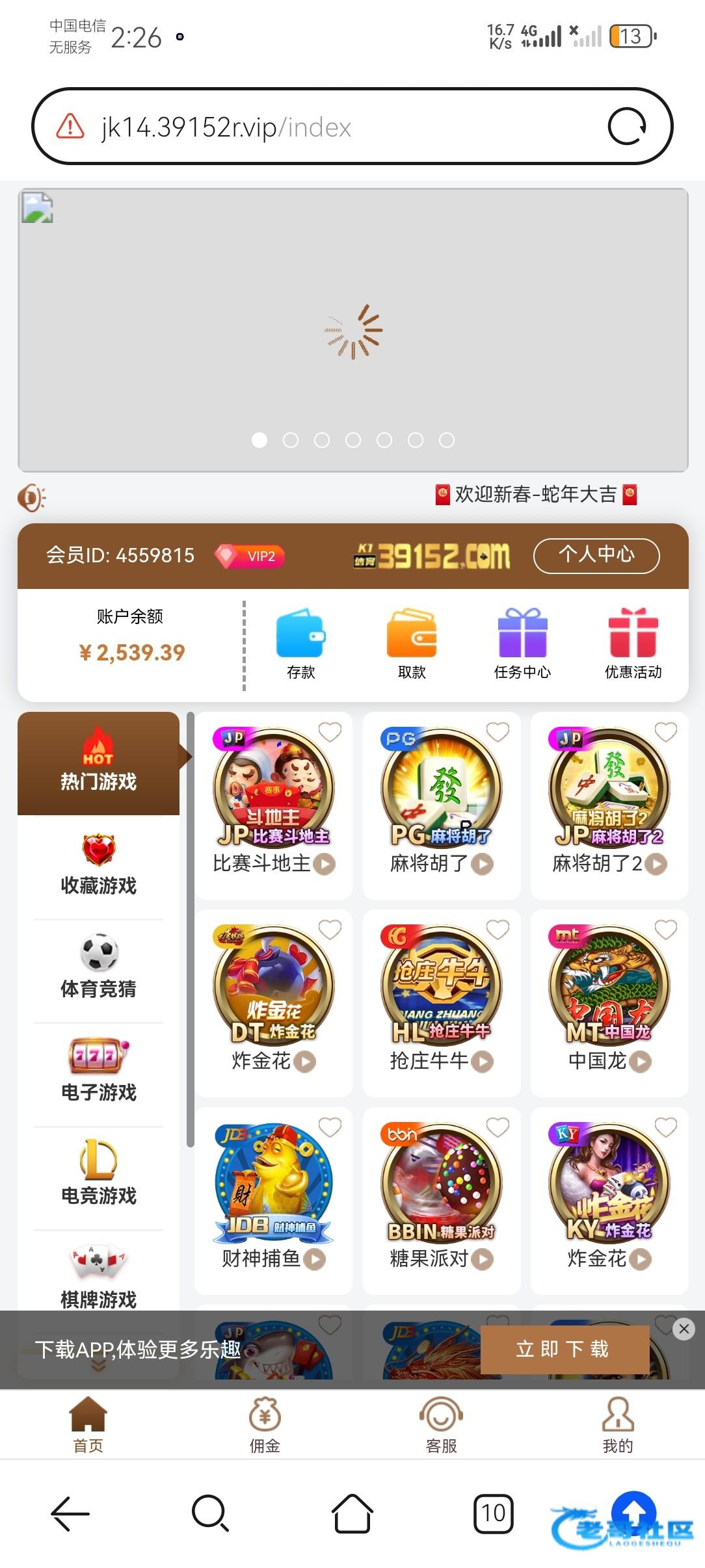Dismiss the download app banner
705x1568 pixels.
[684, 1329]
